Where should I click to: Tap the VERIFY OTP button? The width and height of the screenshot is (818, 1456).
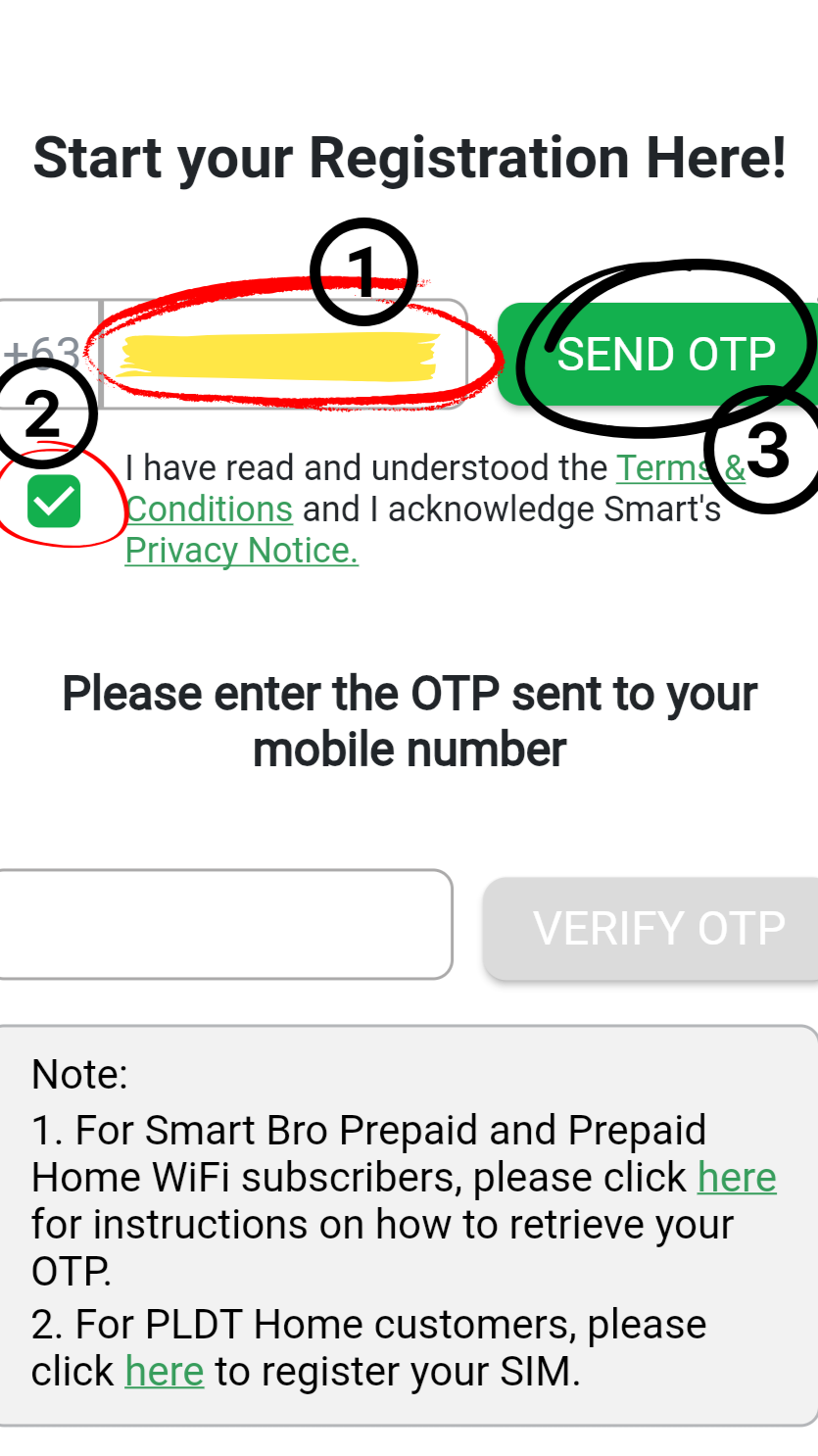click(657, 928)
